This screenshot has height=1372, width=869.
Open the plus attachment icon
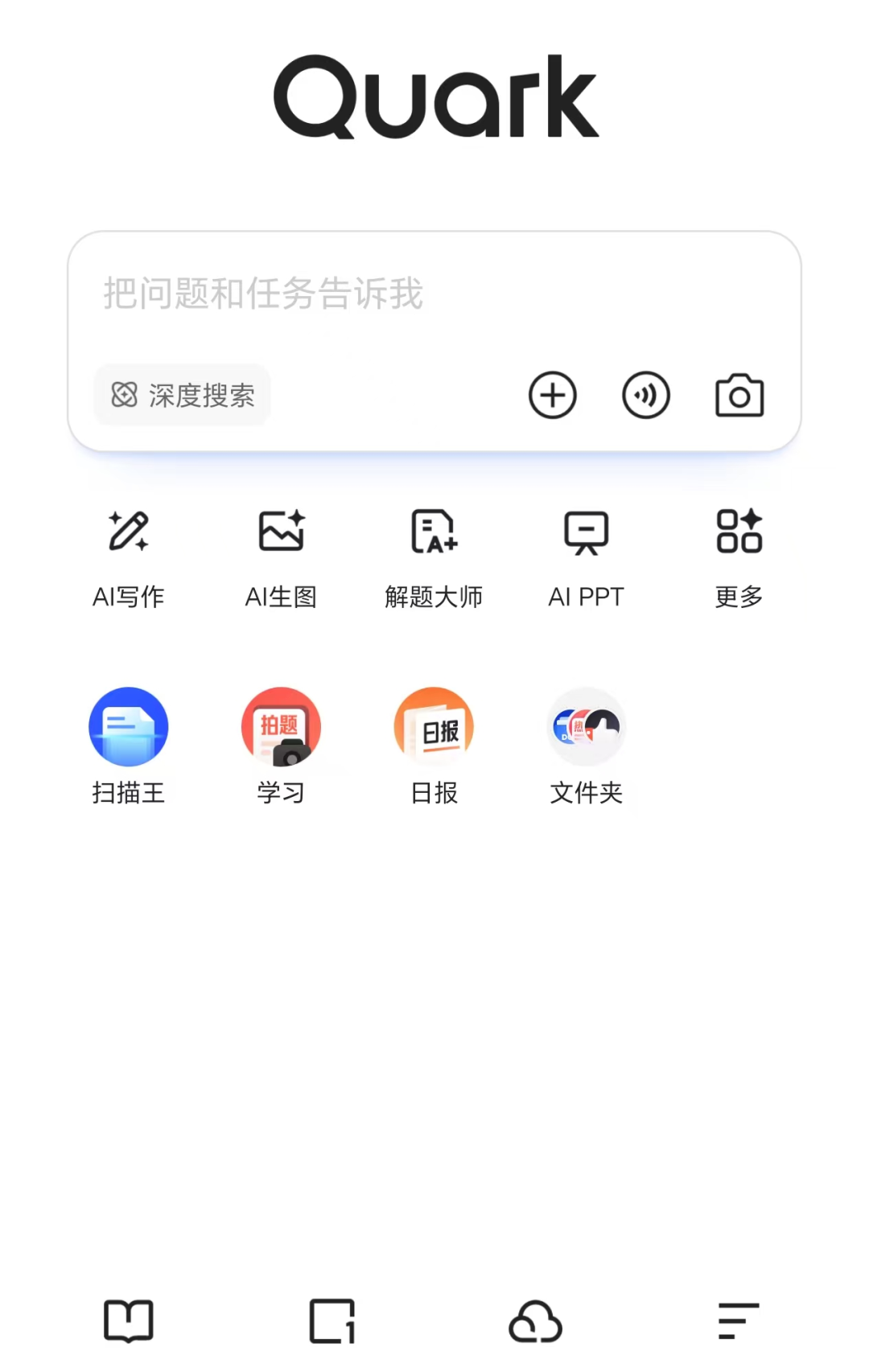[552, 396]
